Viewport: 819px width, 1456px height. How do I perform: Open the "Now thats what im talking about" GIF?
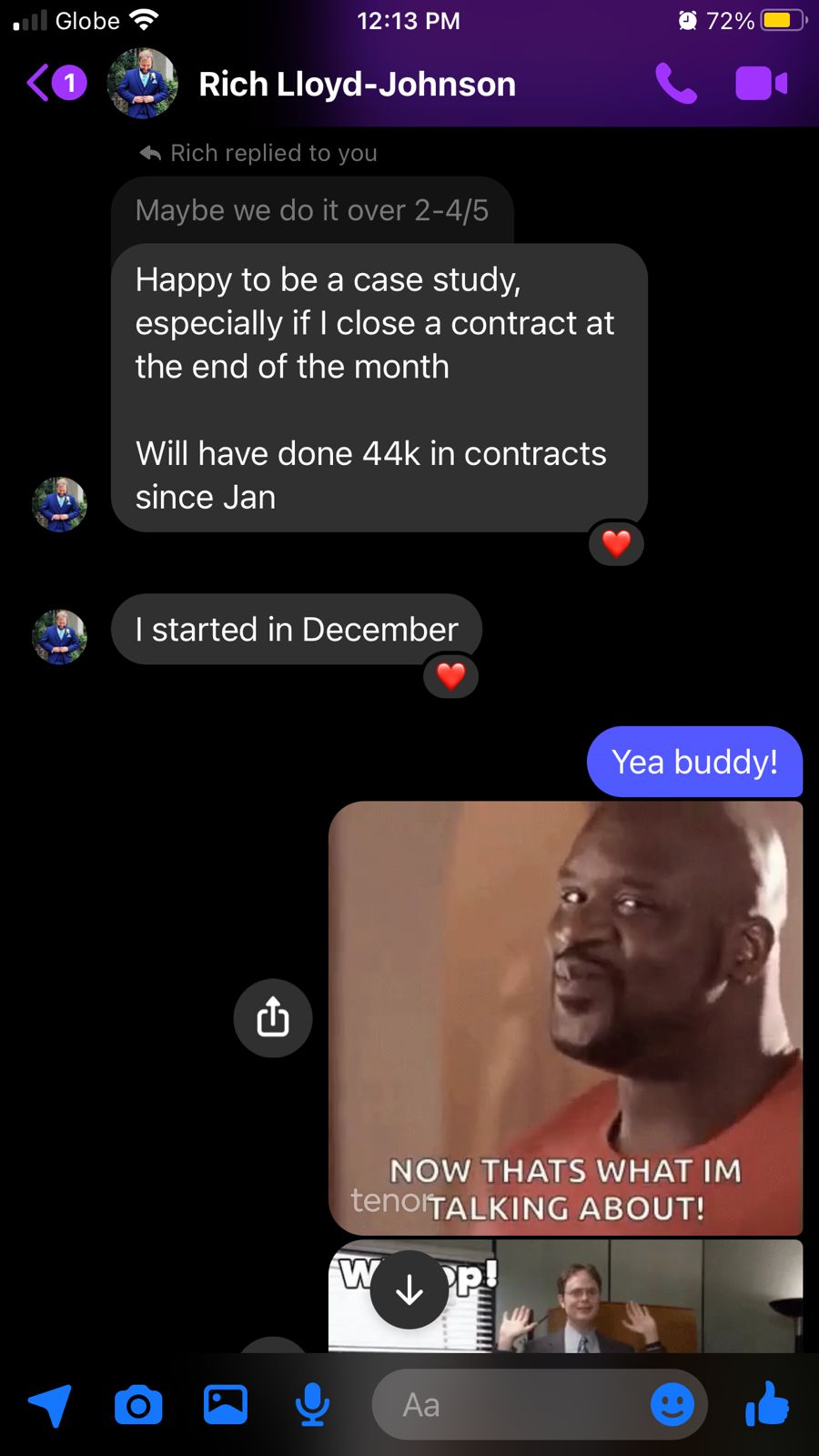pos(565,1016)
